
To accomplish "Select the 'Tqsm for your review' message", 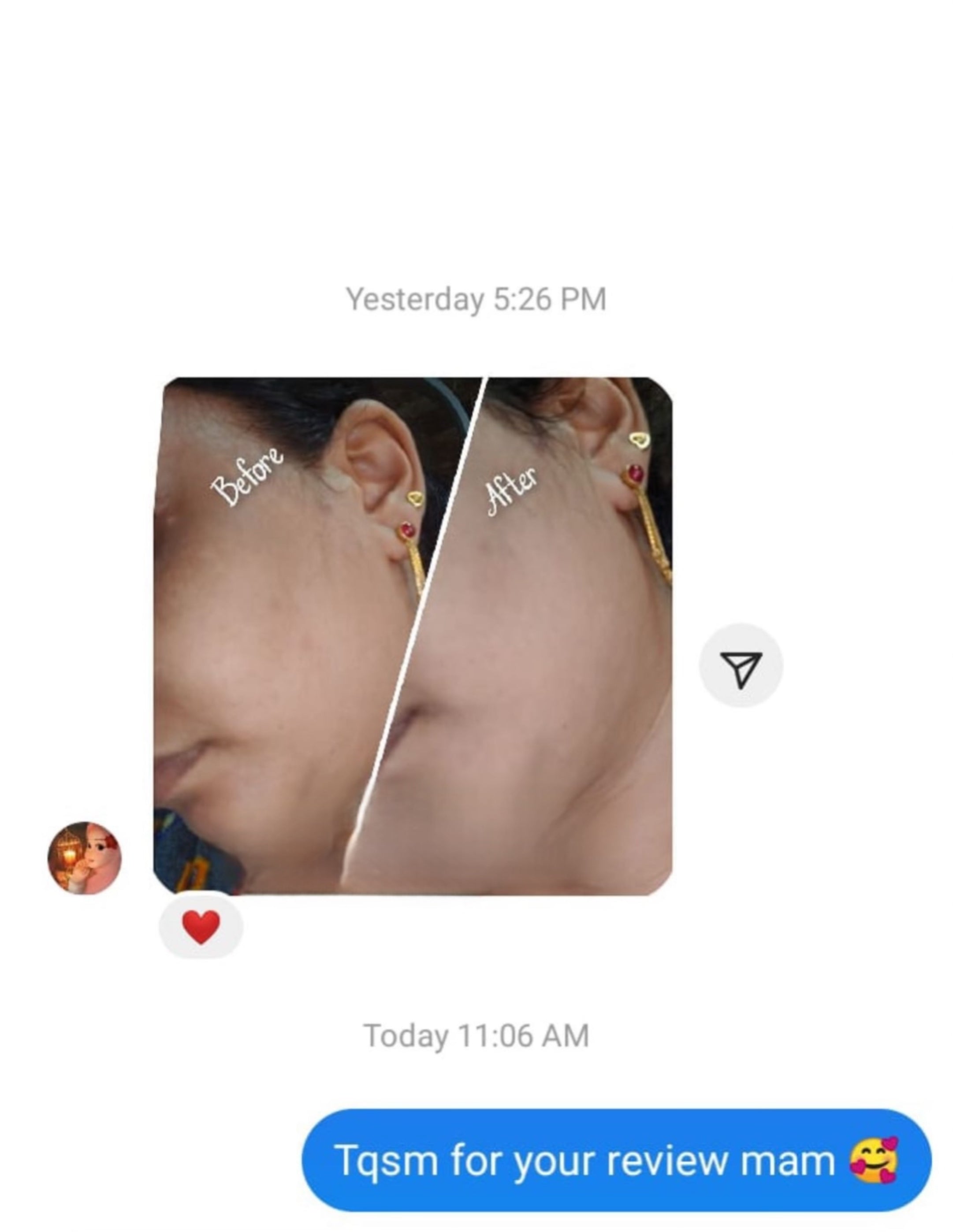I will [616, 1161].
